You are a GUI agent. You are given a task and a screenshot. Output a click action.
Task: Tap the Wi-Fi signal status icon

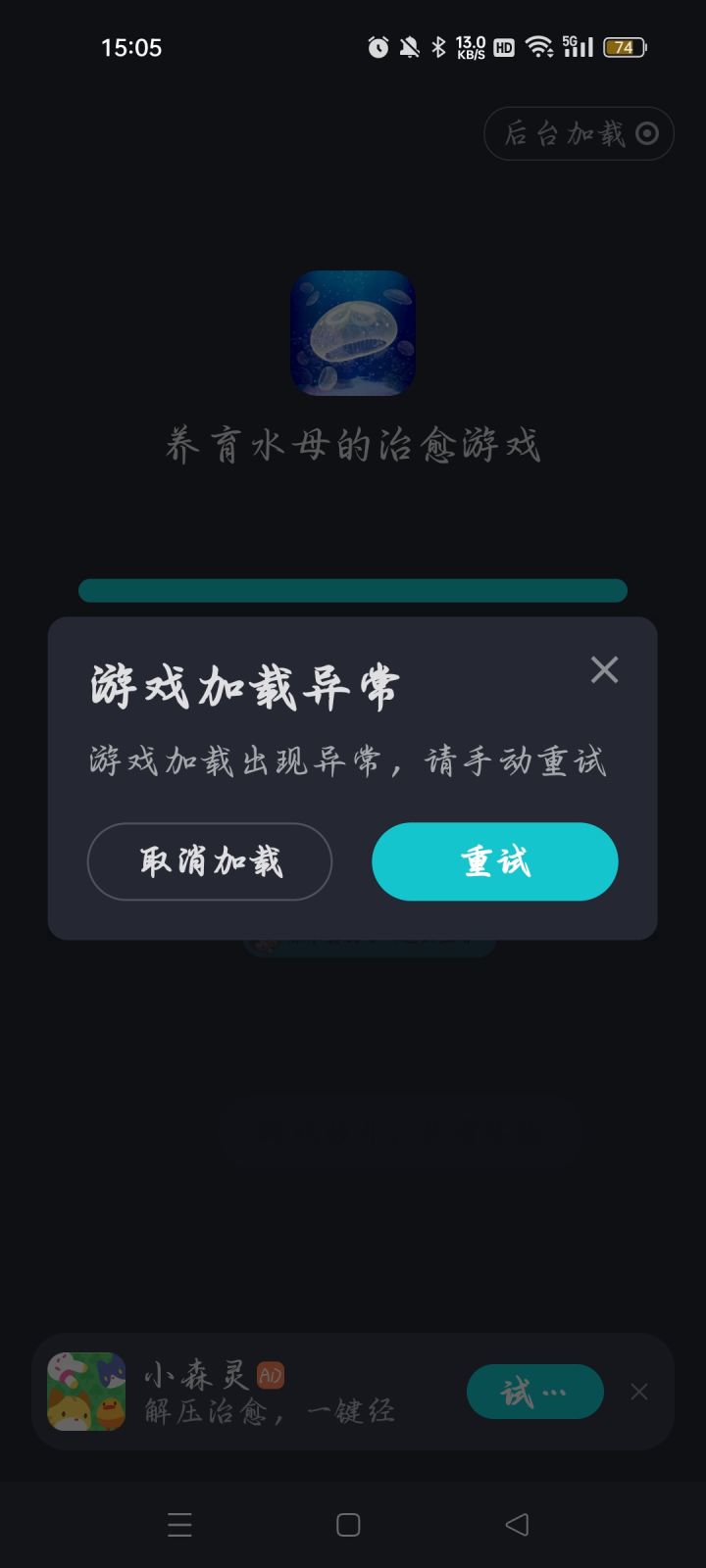coord(537,47)
